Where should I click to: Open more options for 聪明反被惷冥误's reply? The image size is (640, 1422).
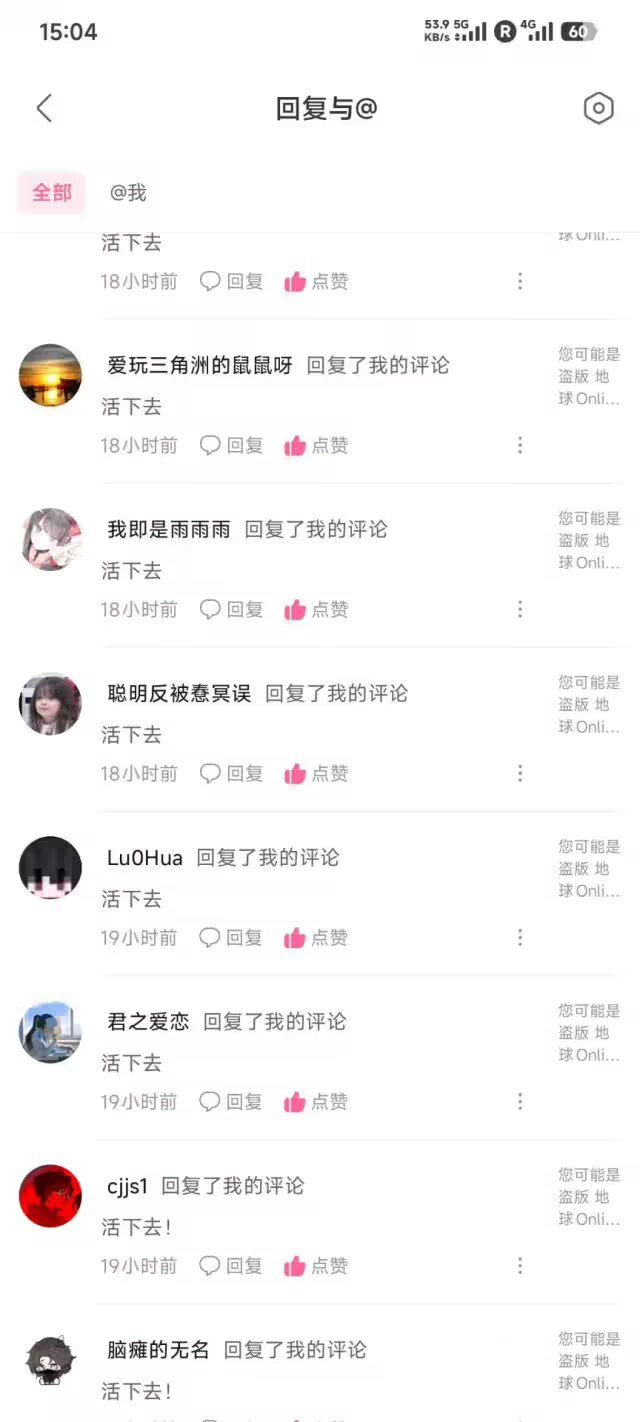[520, 773]
